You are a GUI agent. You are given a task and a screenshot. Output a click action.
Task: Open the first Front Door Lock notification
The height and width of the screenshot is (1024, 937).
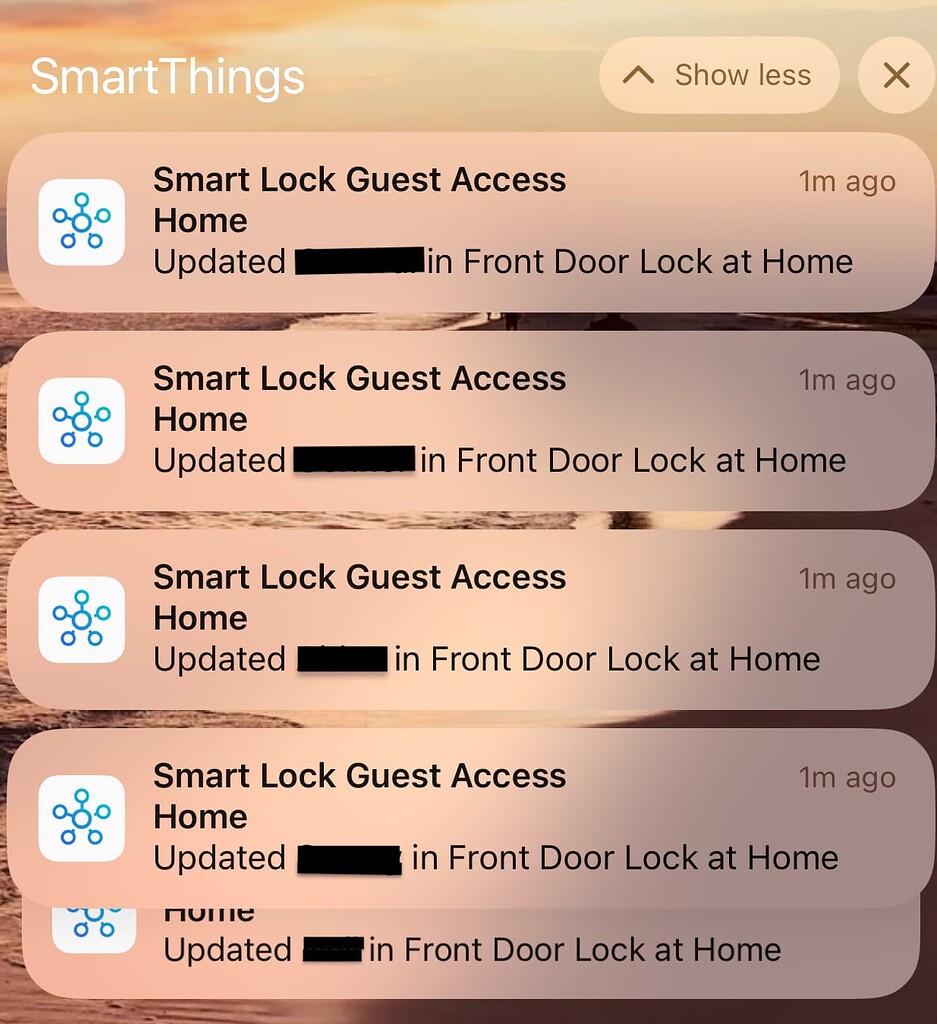pyautogui.click(x=470, y=222)
